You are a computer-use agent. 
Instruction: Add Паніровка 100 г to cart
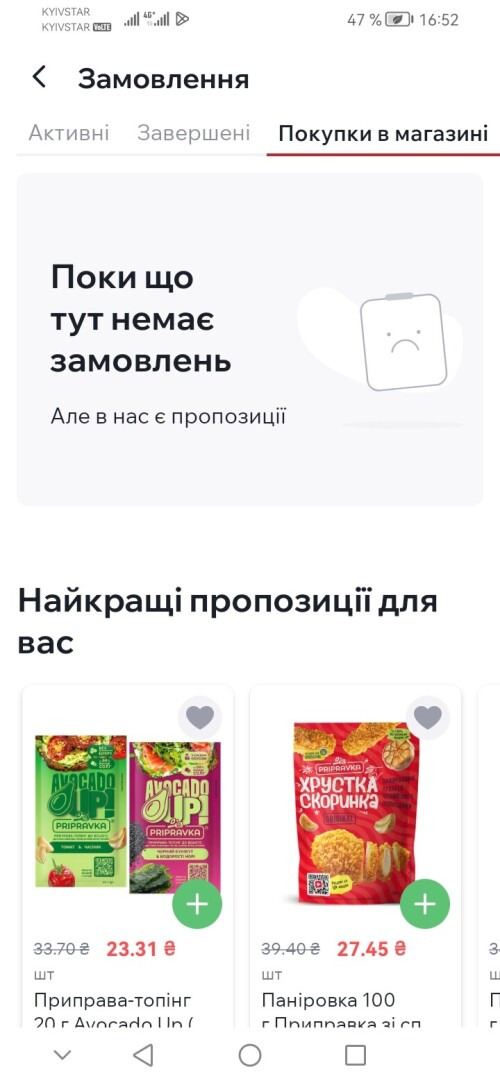[x=425, y=904]
